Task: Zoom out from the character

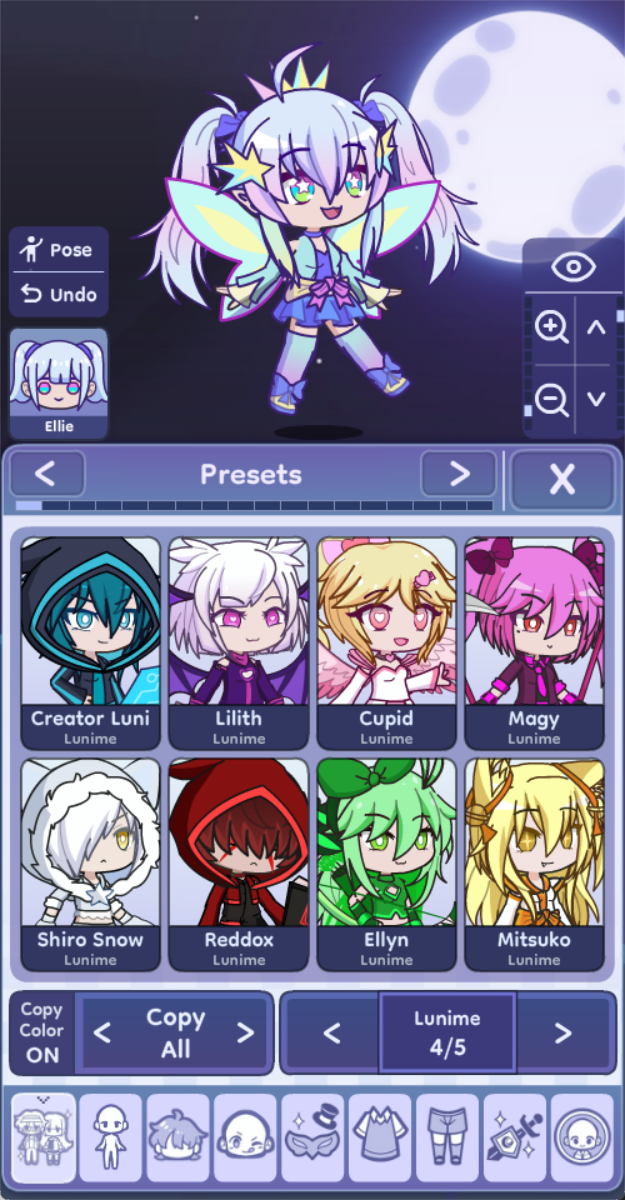Action: click(x=551, y=399)
